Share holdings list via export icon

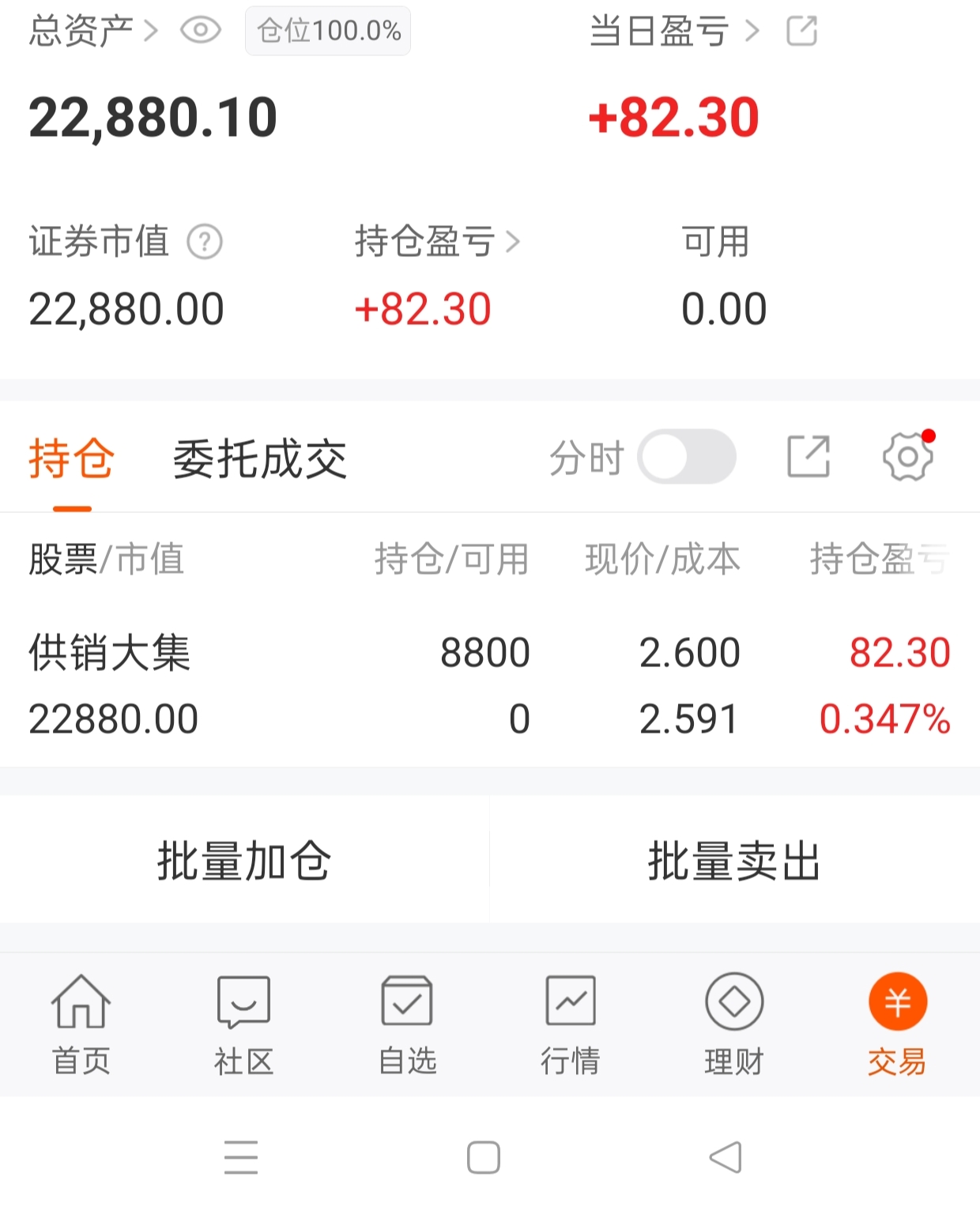808,456
